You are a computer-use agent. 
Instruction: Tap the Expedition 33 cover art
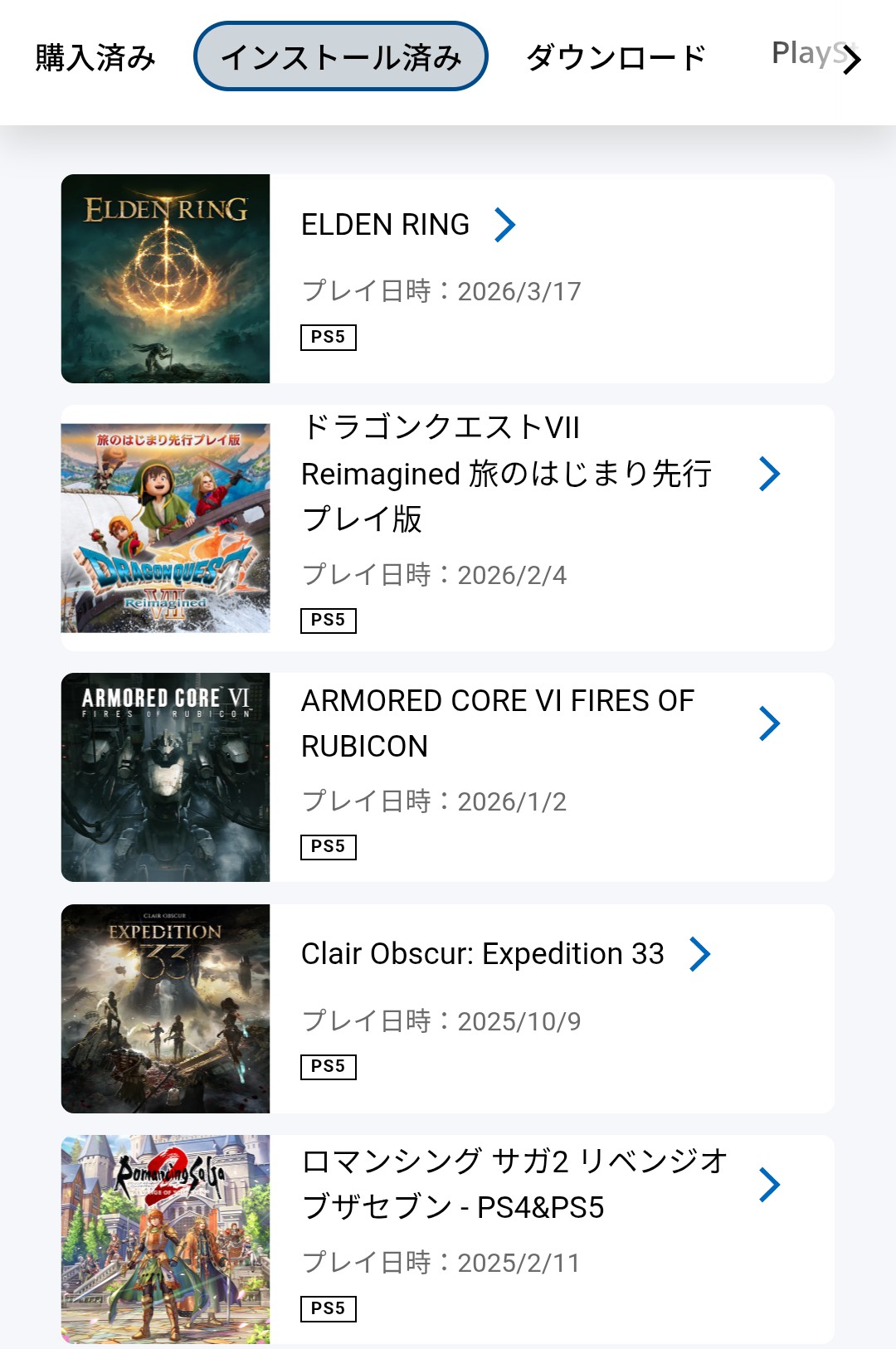coord(166,1009)
